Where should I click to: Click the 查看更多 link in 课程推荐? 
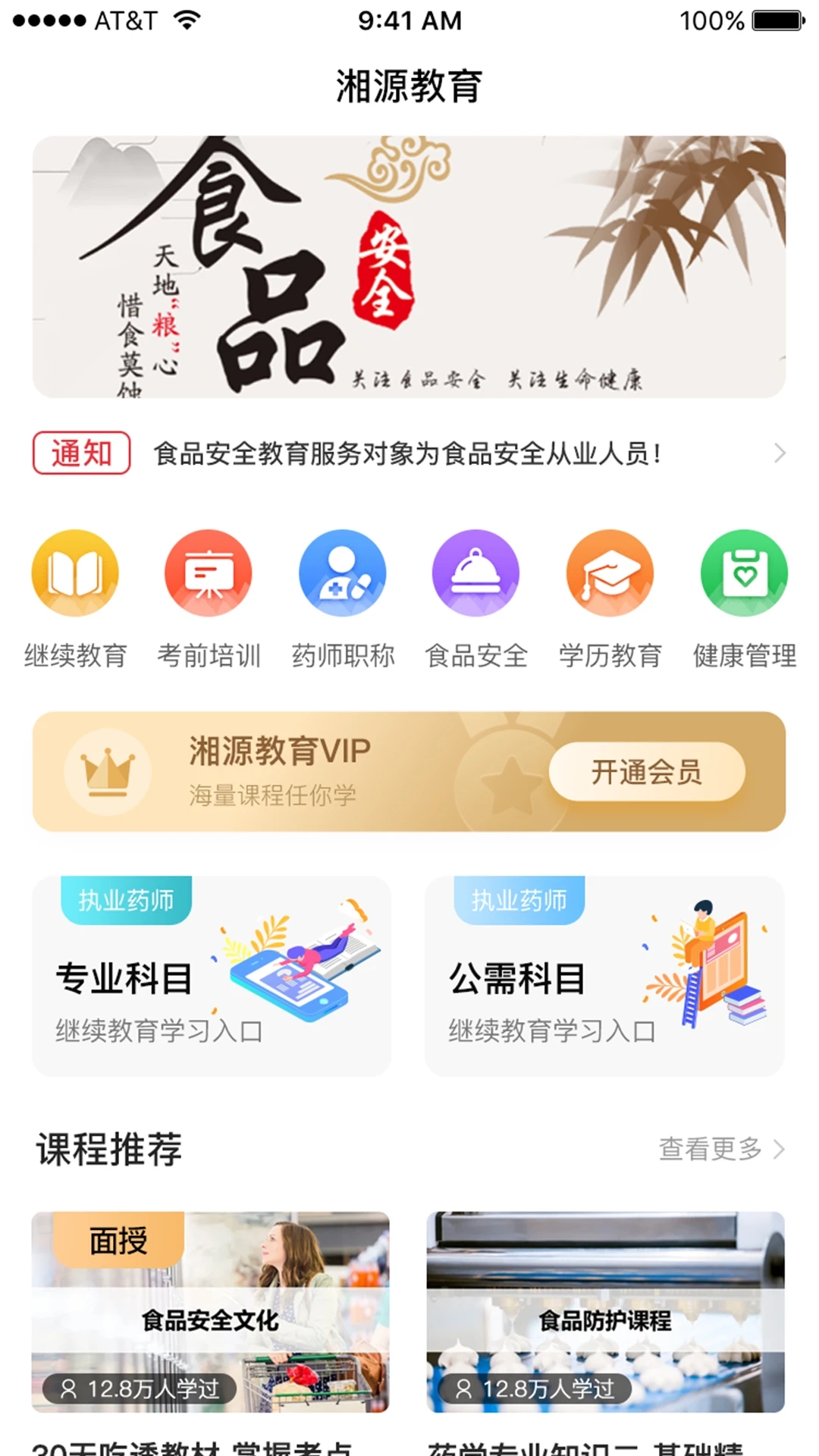[x=709, y=1148]
